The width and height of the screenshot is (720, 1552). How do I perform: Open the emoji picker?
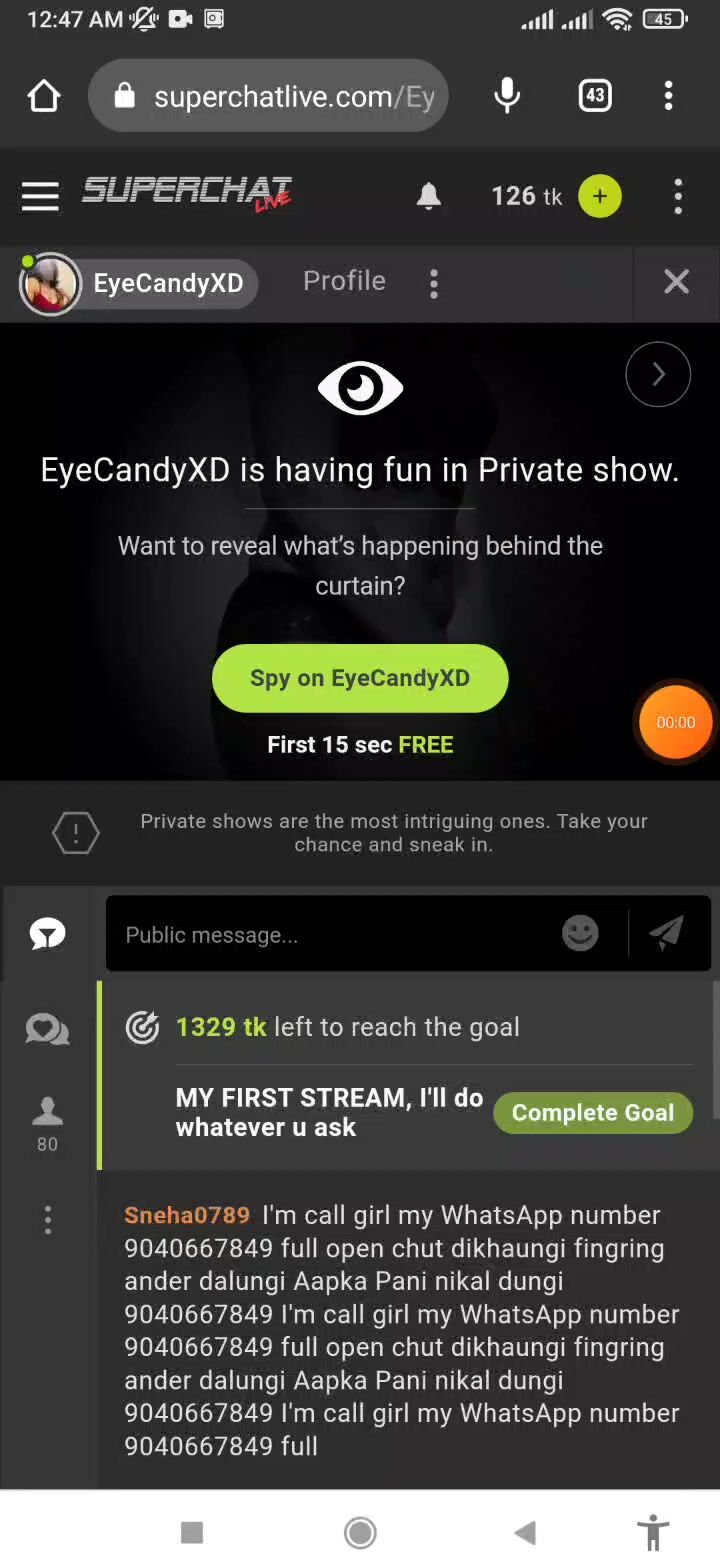click(580, 934)
